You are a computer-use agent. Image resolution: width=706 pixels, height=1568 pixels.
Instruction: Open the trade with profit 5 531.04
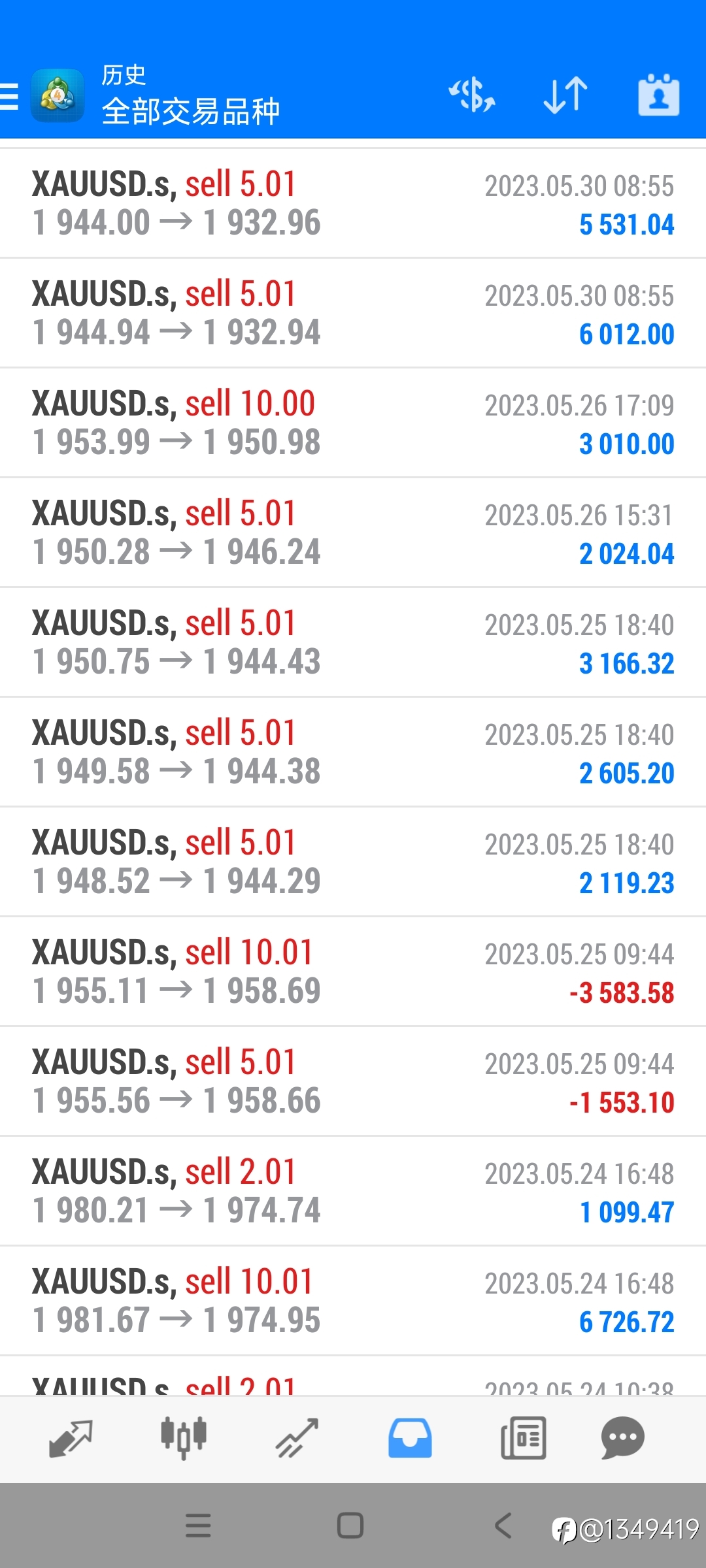353,203
